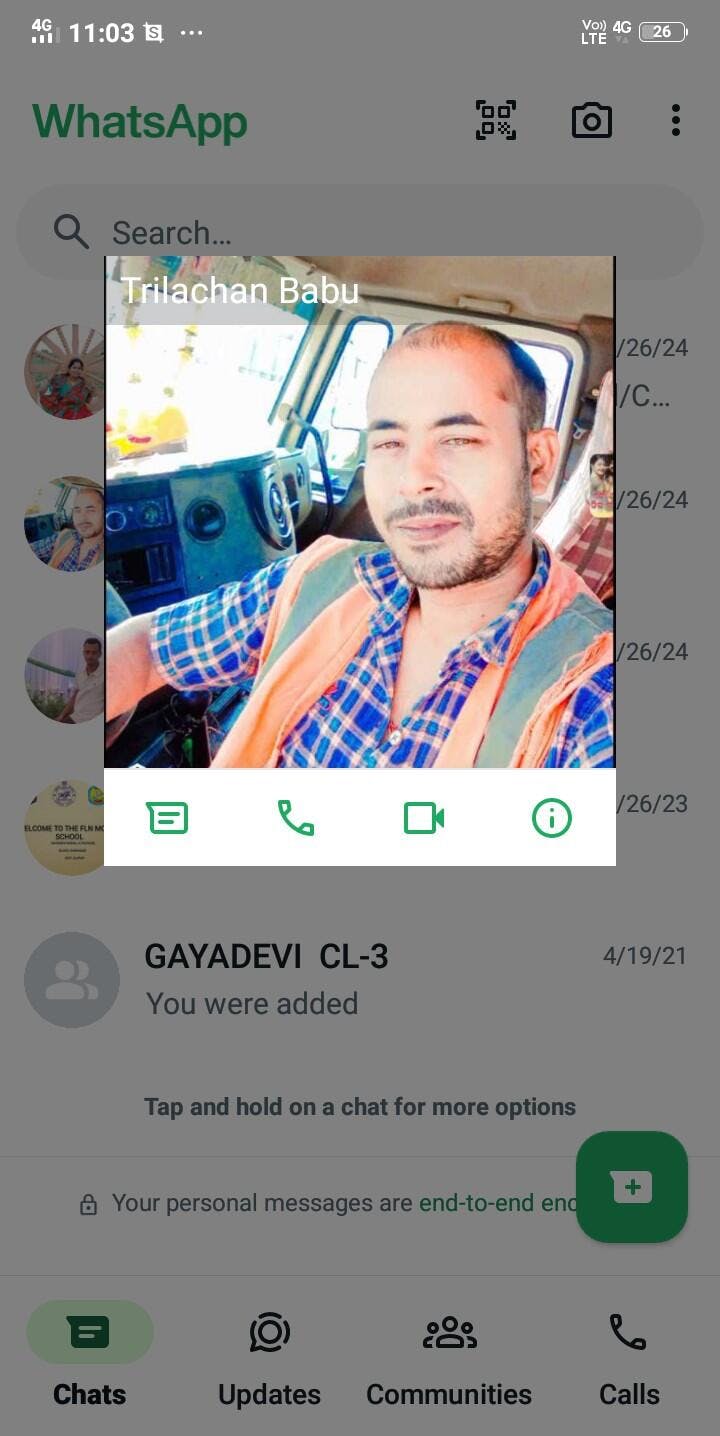Open the QR code scanner

[496, 121]
